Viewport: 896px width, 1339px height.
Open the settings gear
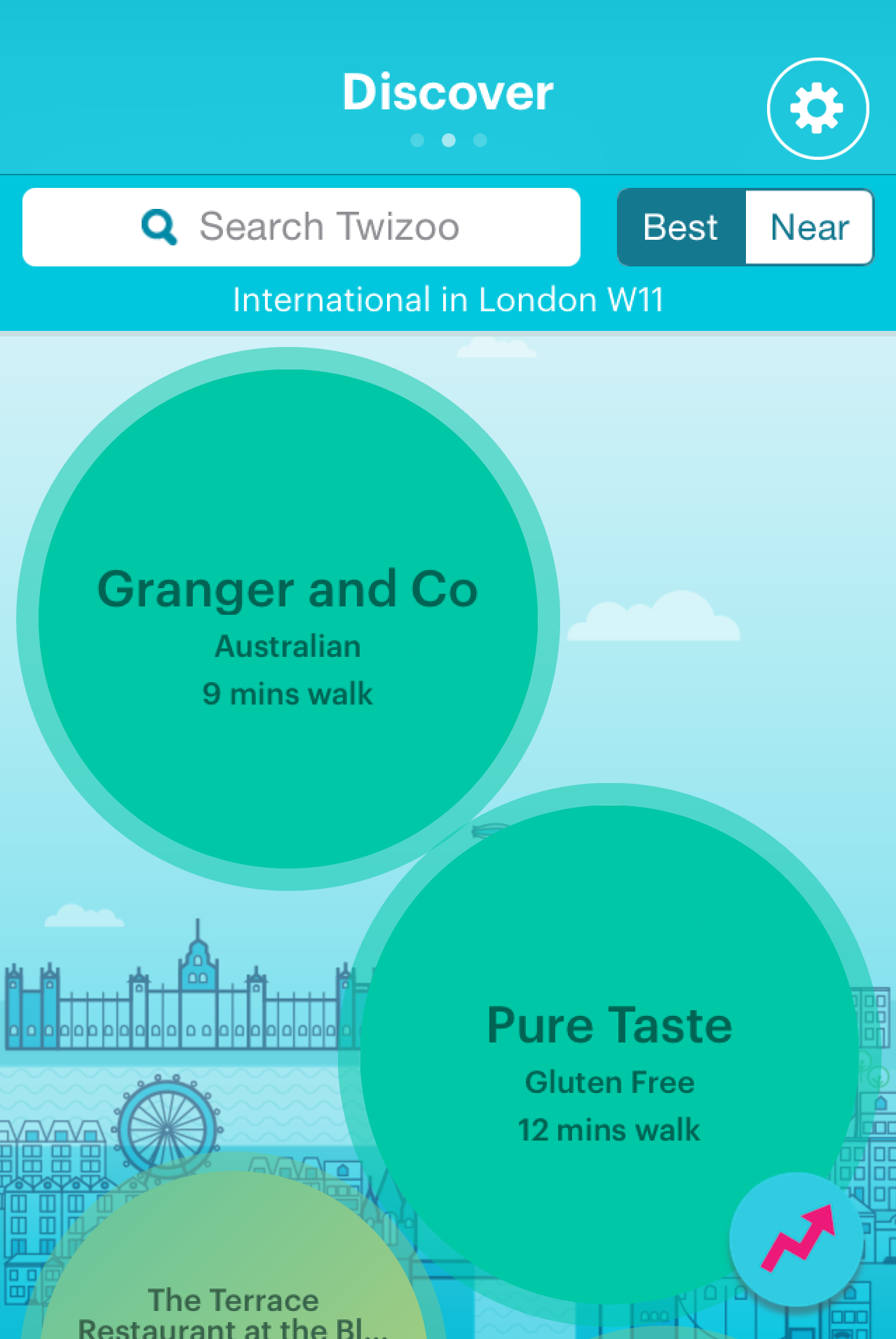(817, 109)
